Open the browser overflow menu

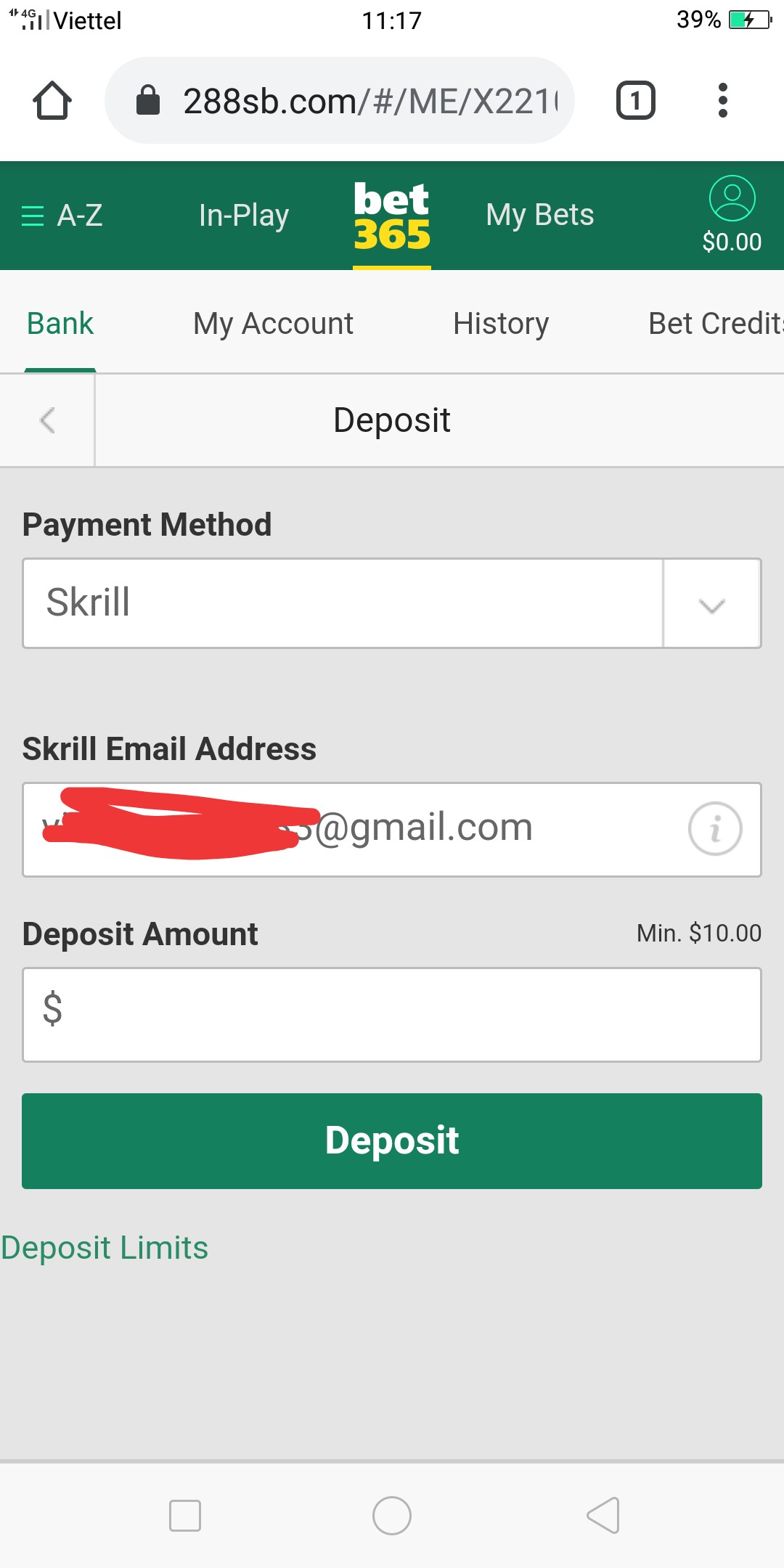coord(722,100)
